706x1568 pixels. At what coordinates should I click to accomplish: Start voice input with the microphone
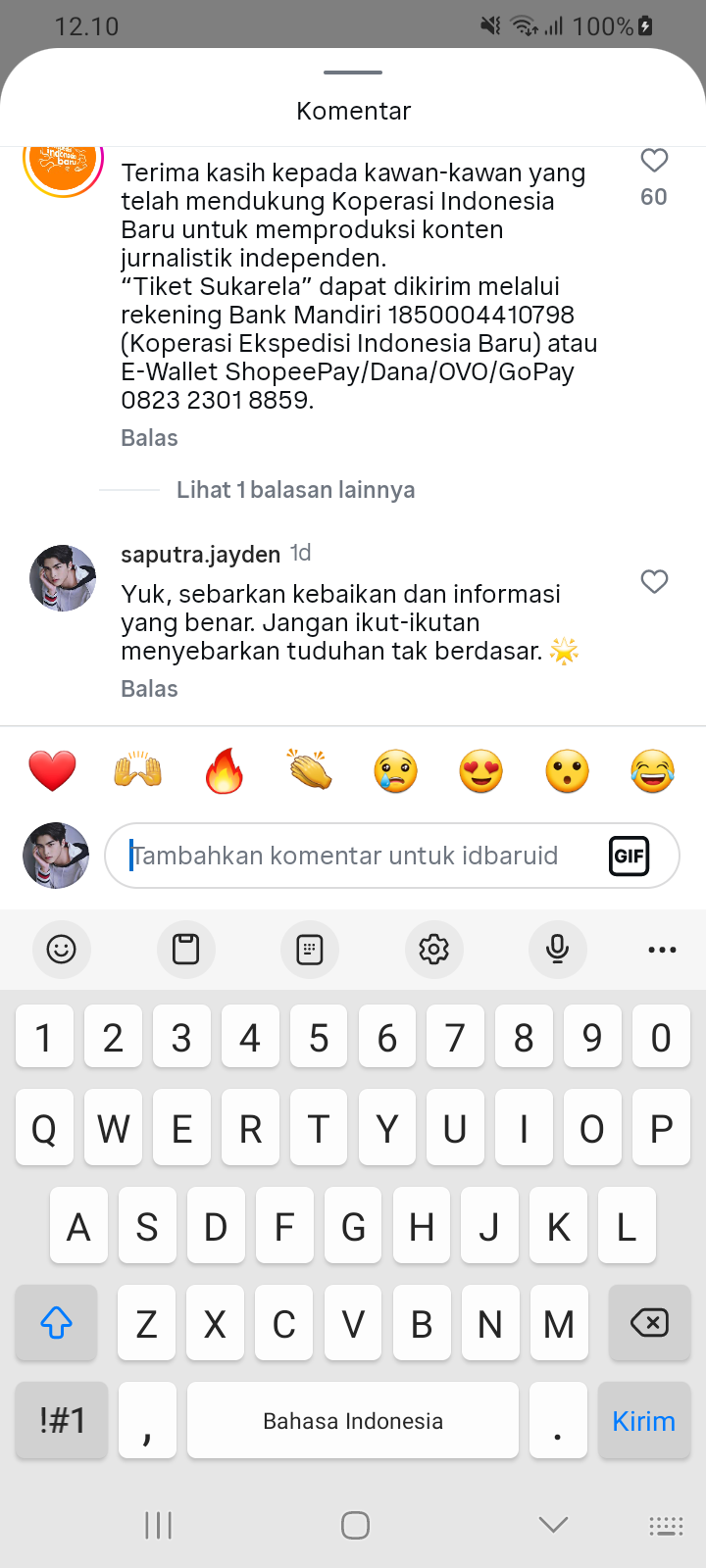click(557, 949)
